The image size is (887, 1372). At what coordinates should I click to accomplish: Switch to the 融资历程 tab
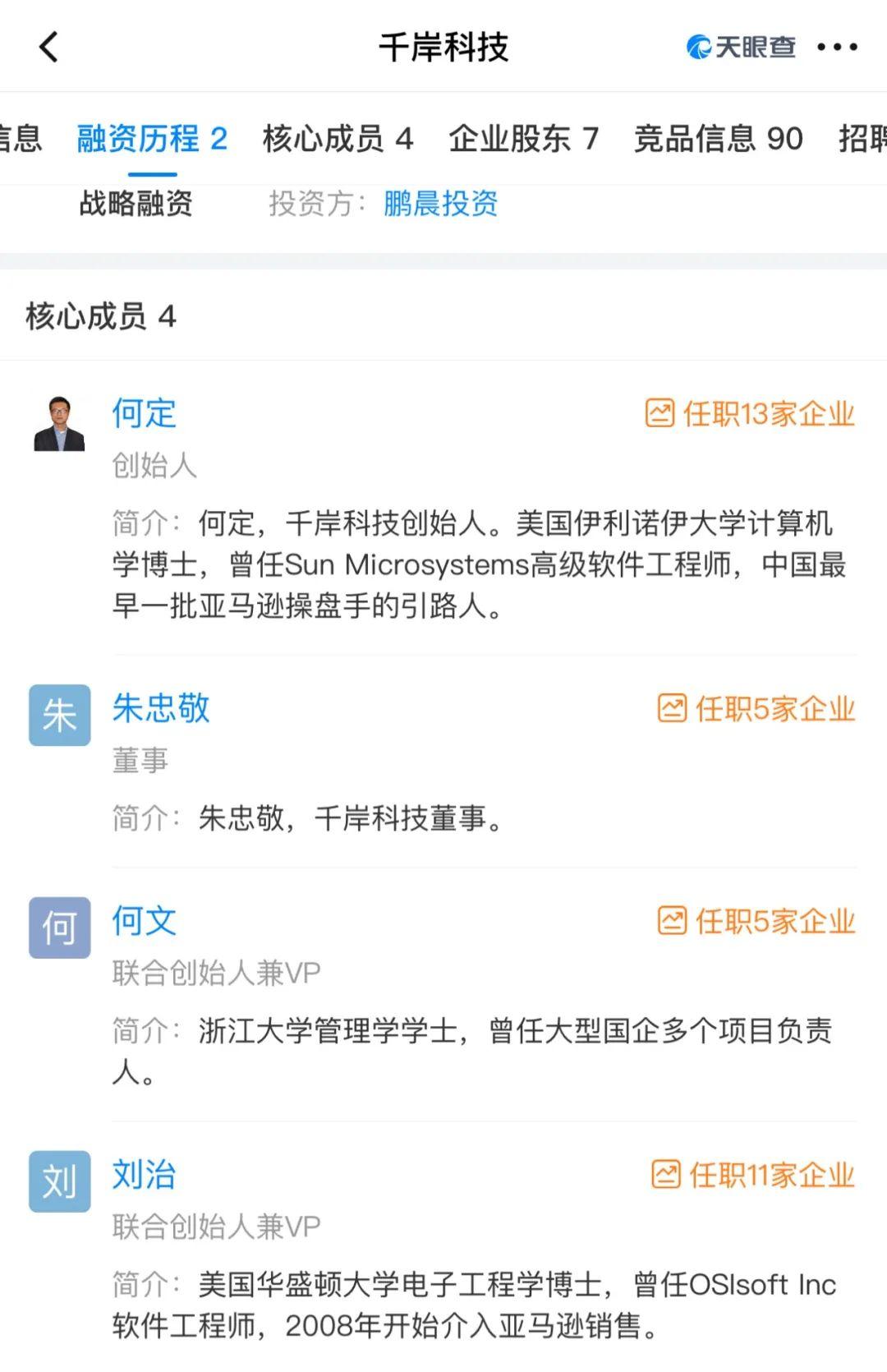click(152, 139)
